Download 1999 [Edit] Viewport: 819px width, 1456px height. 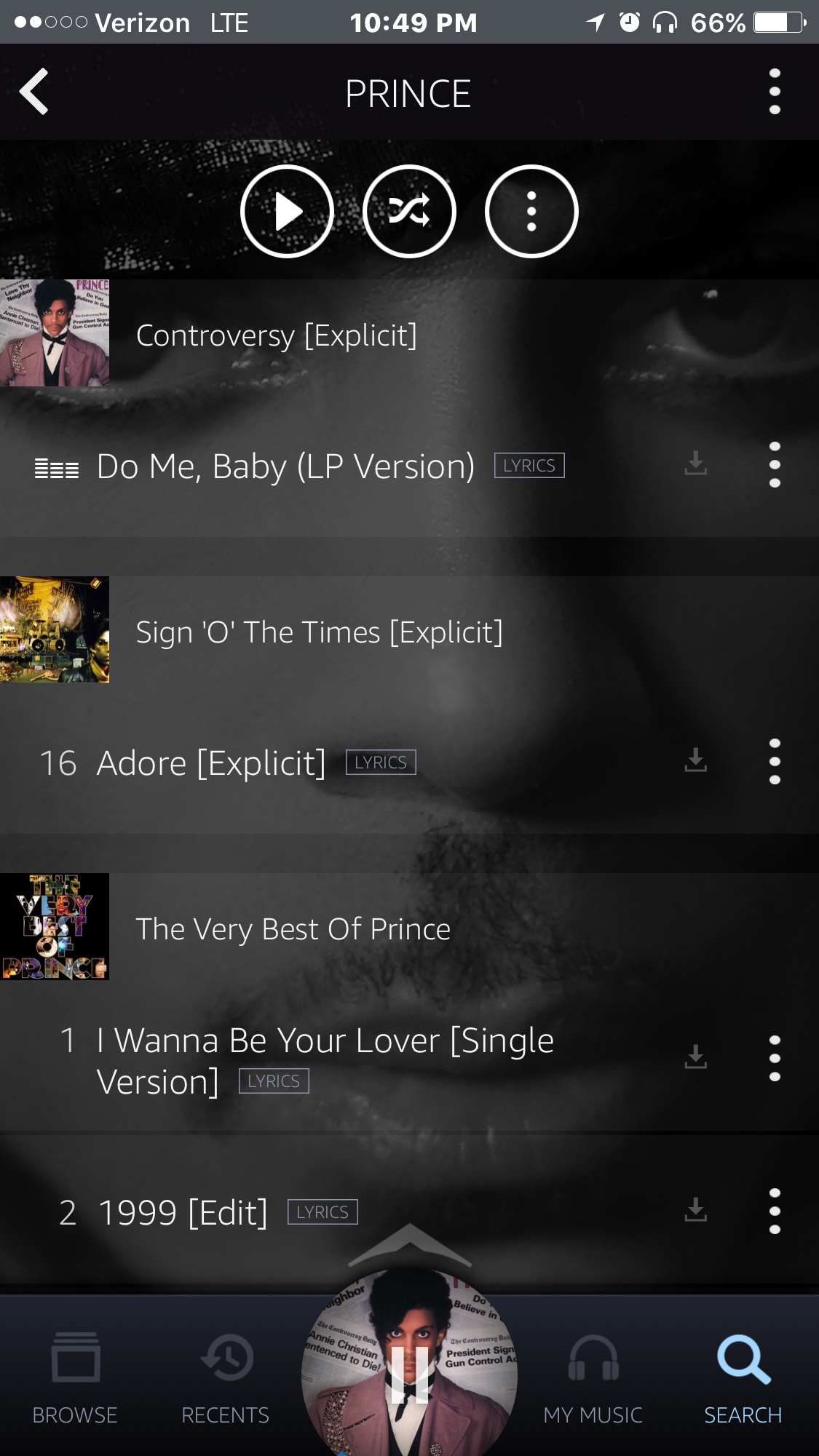click(x=696, y=1210)
